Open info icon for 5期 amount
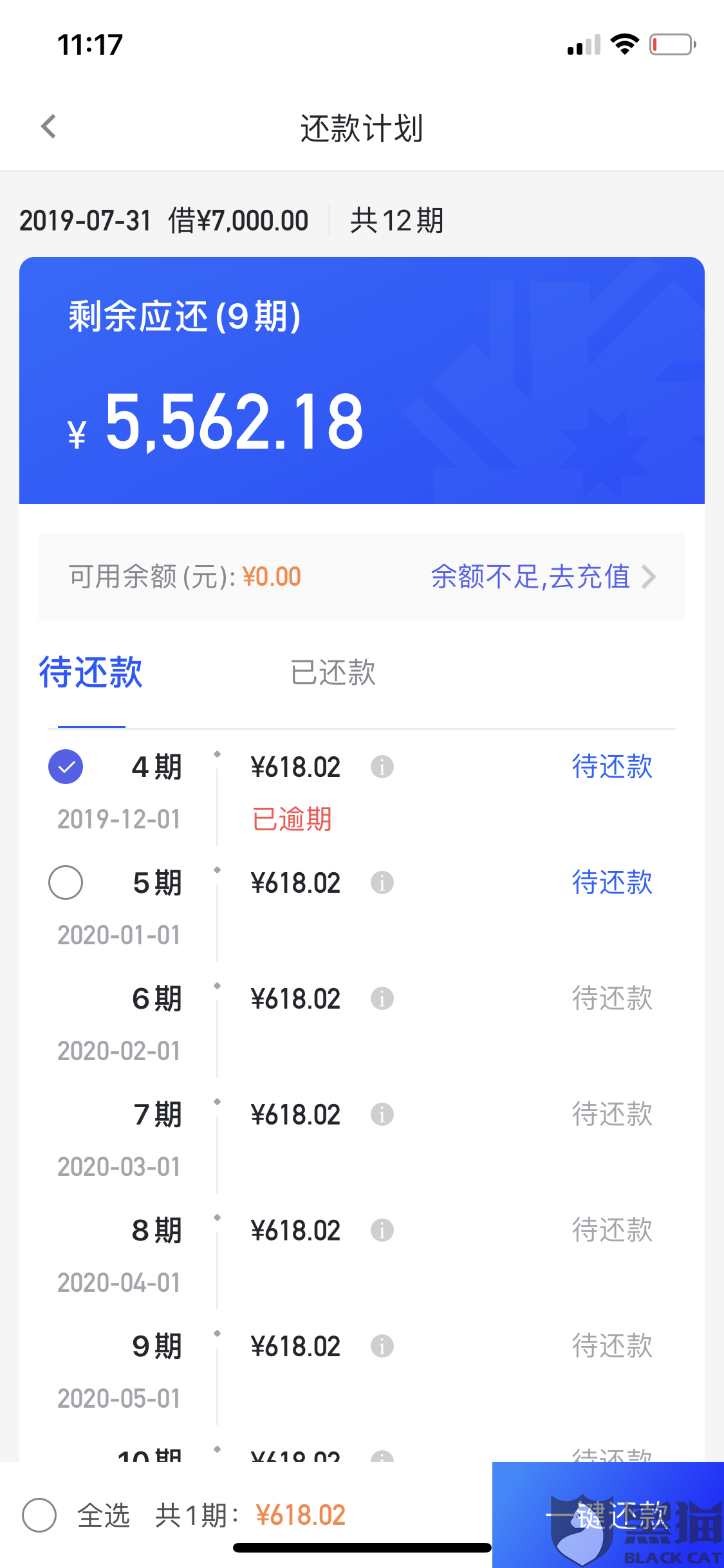 coord(382,882)
